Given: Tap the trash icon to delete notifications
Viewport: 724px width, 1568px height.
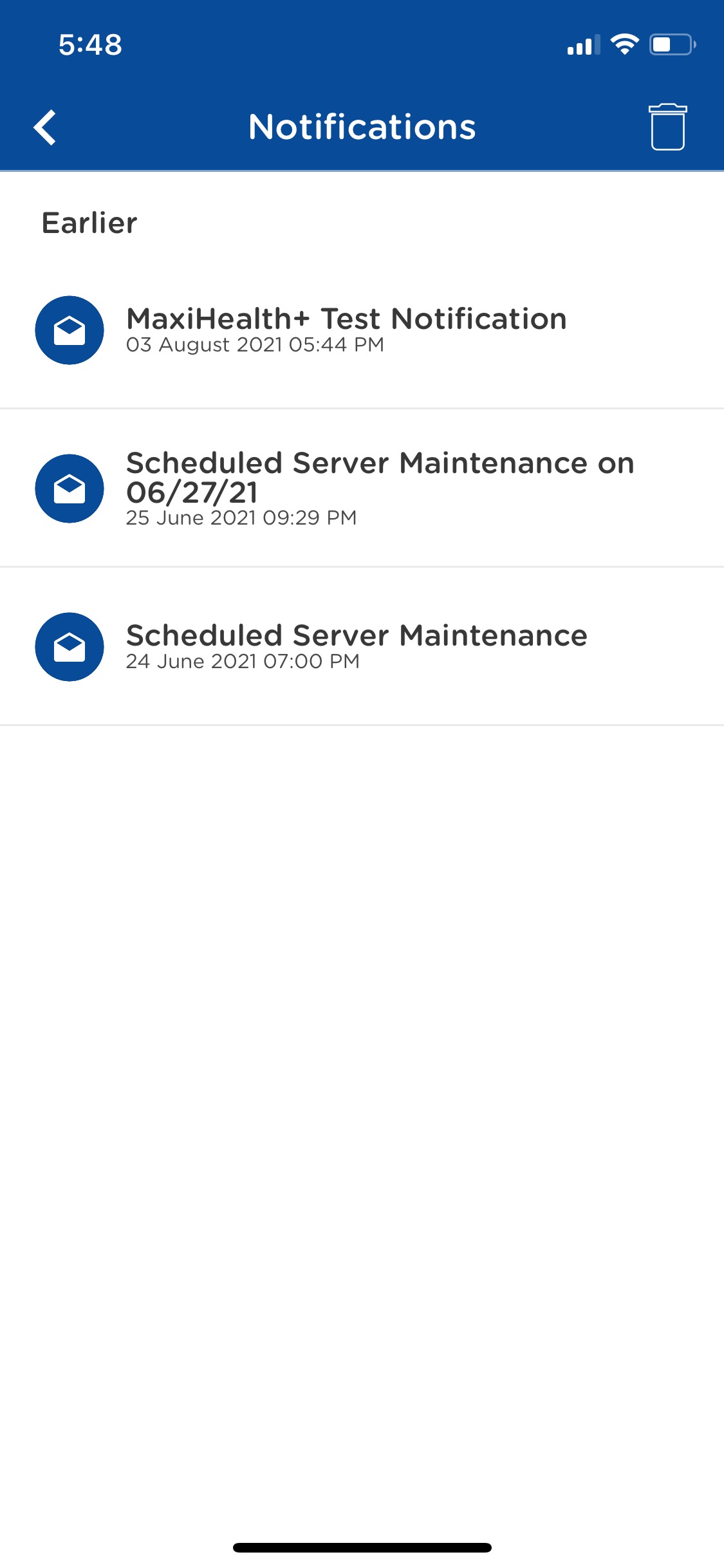Looking at the screenshot, I should pos(667,127).
